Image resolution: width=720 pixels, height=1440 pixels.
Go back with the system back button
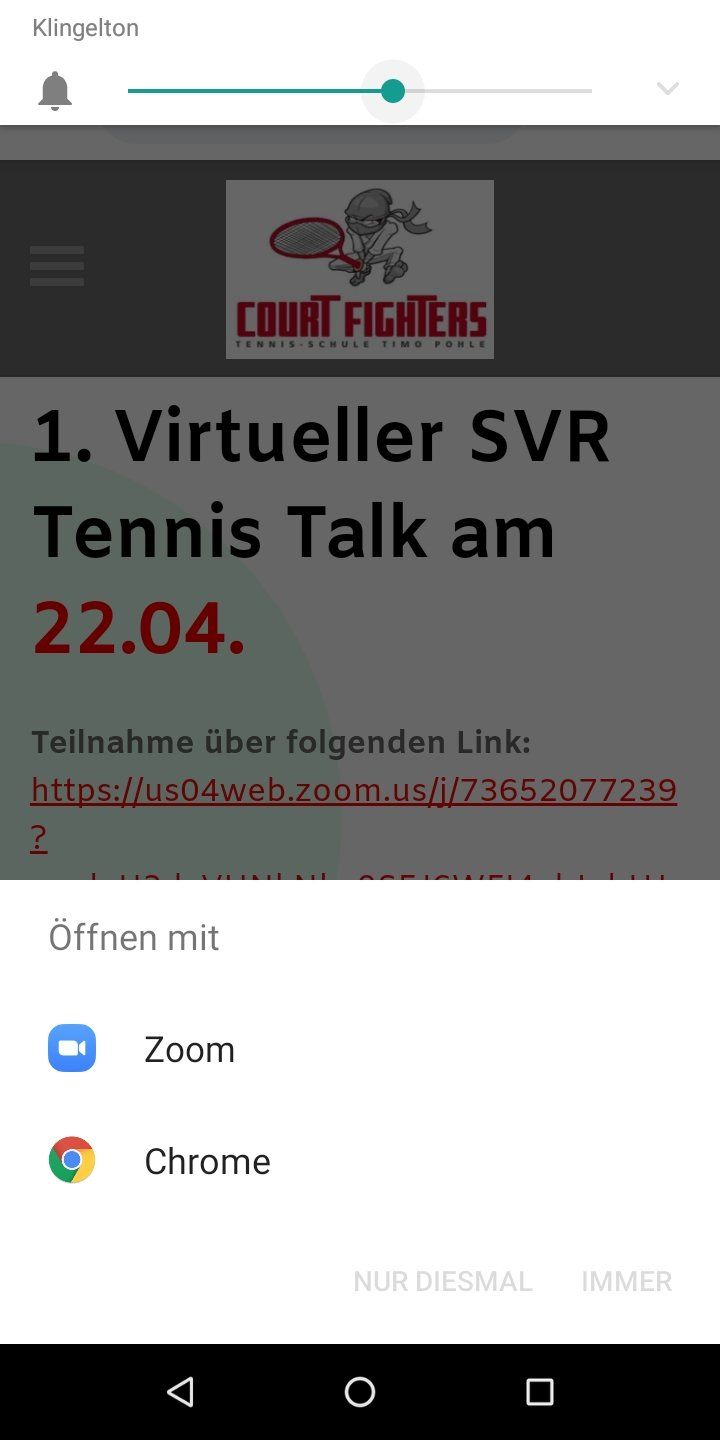[x=180, y=1391]
